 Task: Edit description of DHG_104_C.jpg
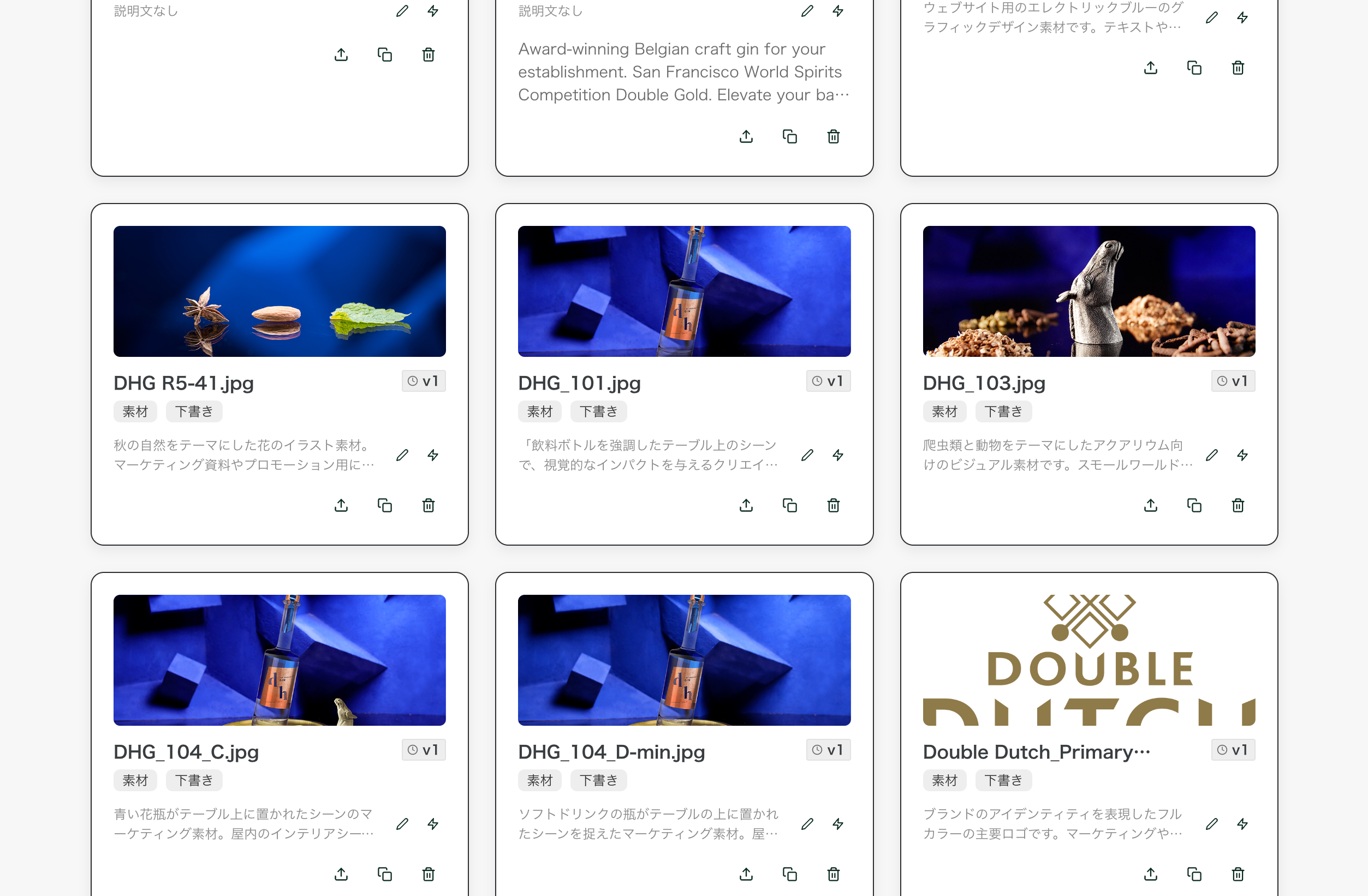[402, 824]
